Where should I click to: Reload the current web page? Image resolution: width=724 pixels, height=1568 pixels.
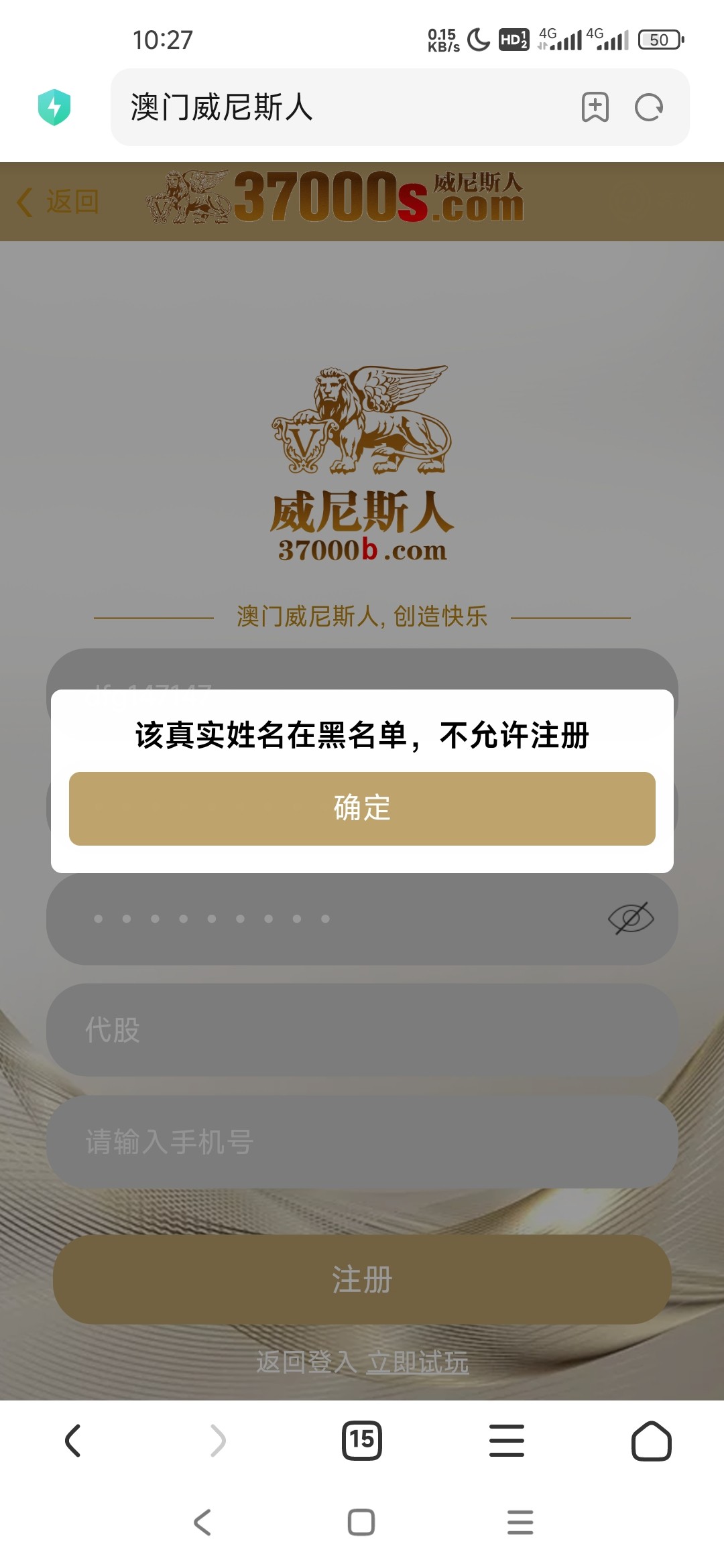648,107
